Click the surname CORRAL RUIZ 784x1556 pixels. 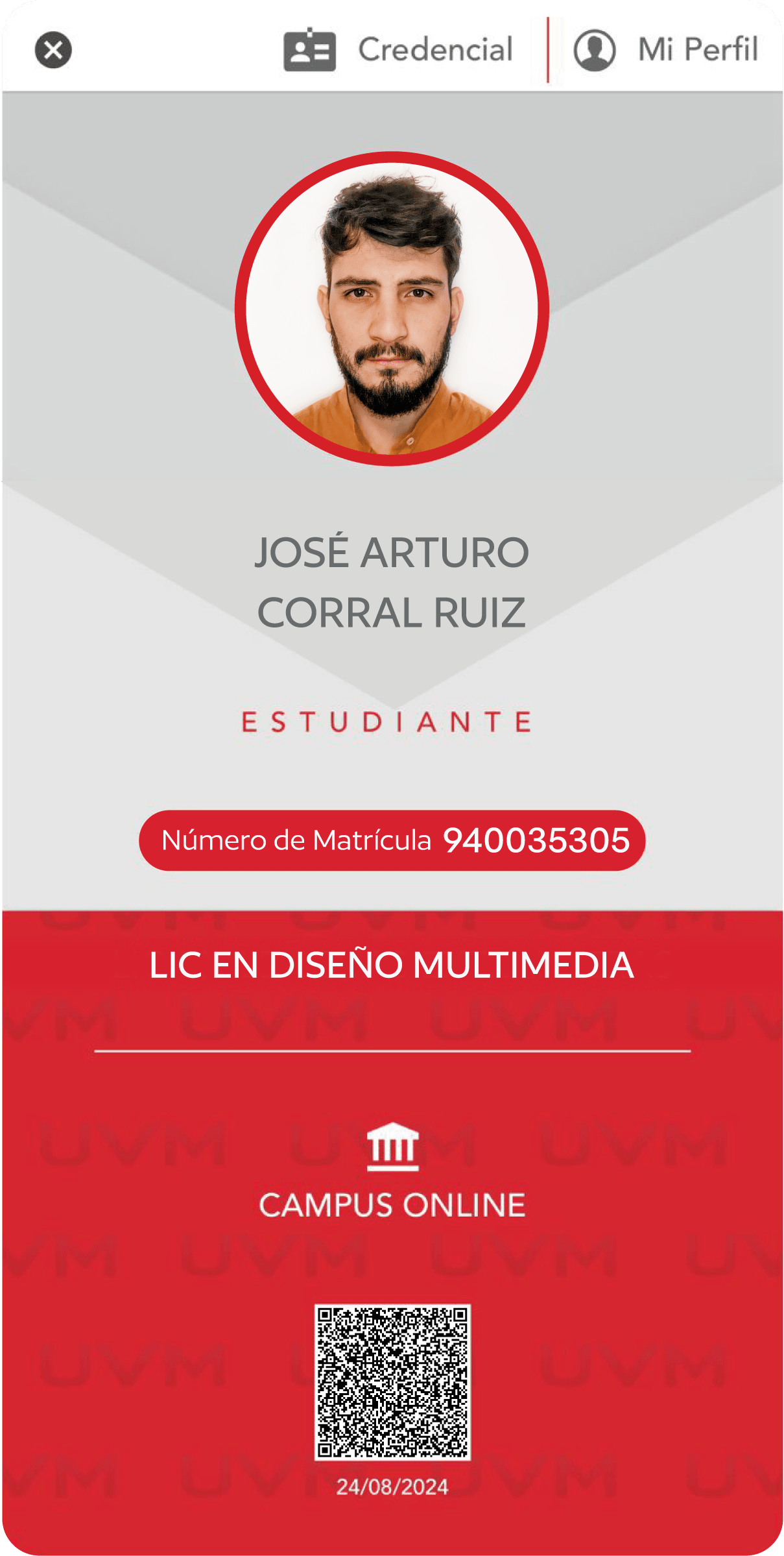point(390,609)
